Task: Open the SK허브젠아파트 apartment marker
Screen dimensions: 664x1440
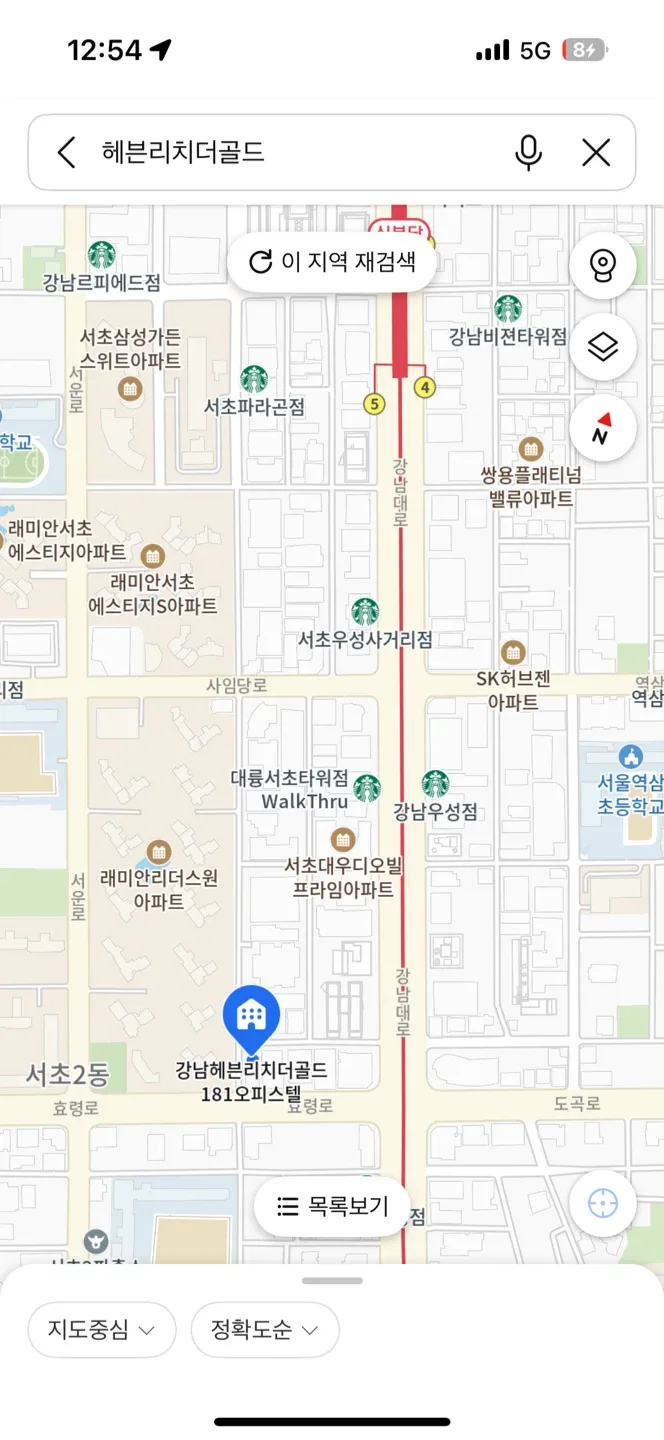Action: 513,653
